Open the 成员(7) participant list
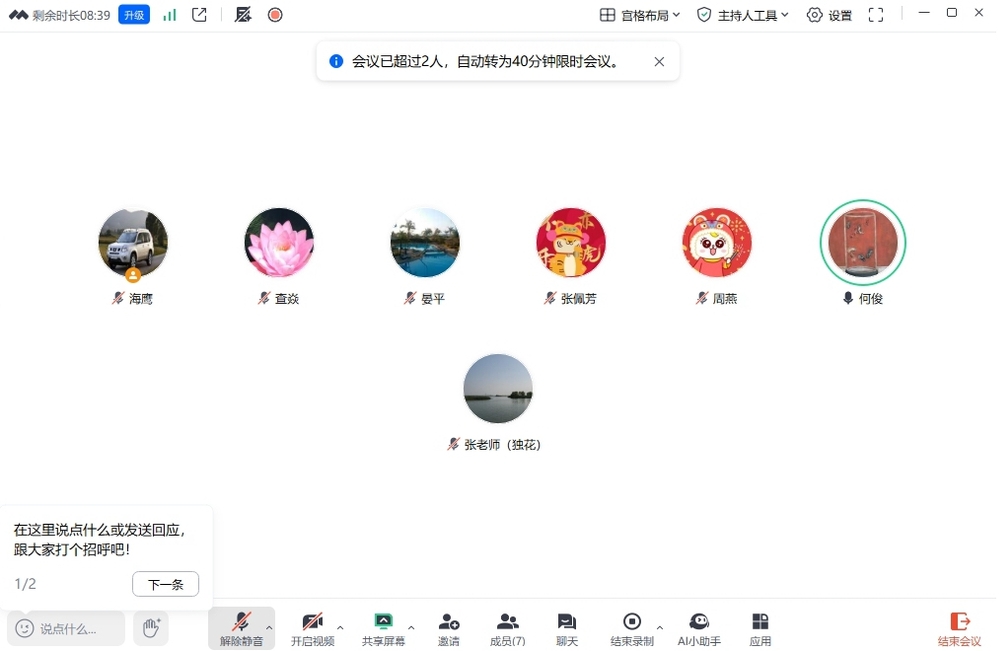This screenshot has width=999, height=651. point(507,629)
